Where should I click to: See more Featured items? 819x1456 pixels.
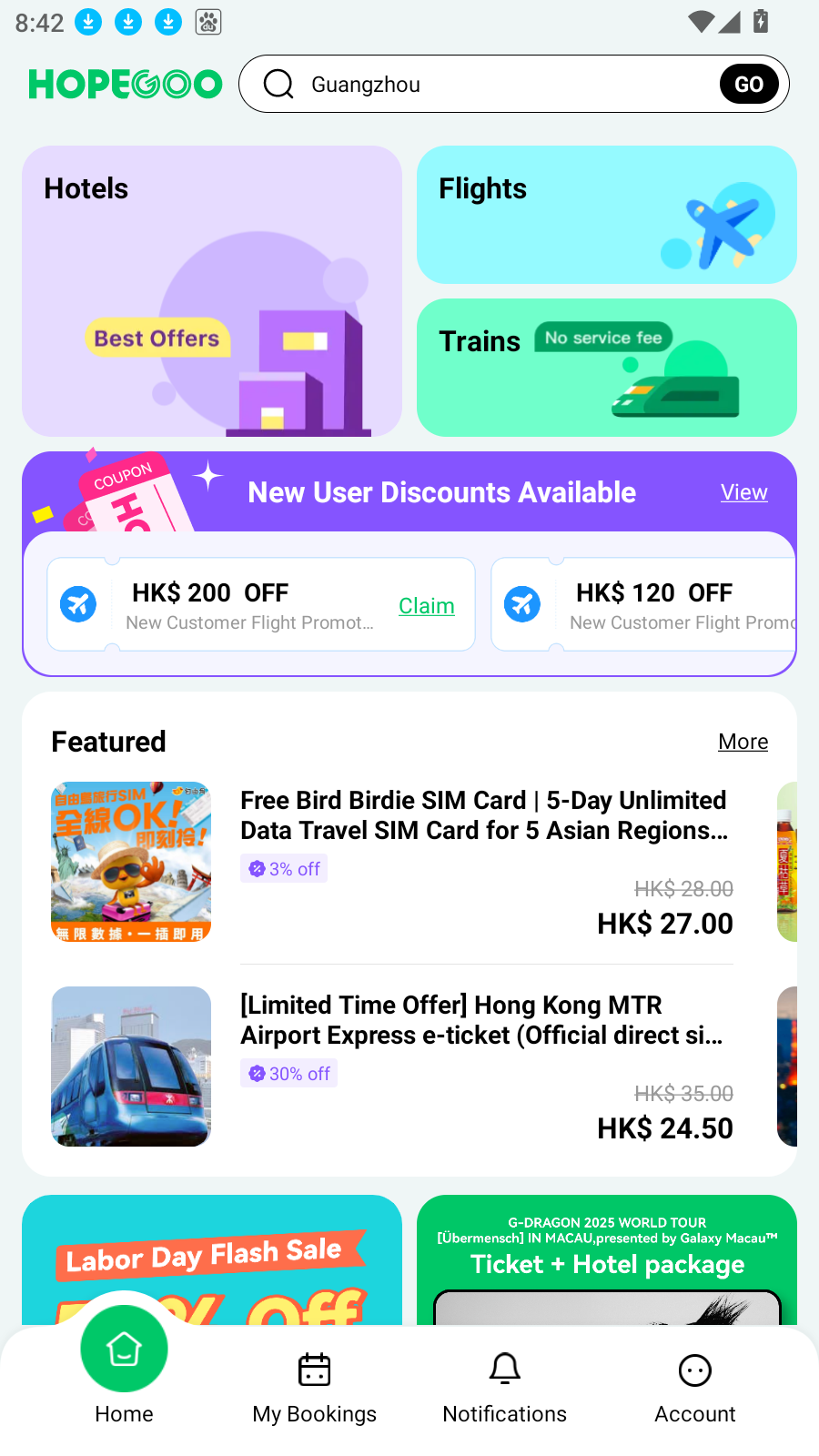pos(743,742)
